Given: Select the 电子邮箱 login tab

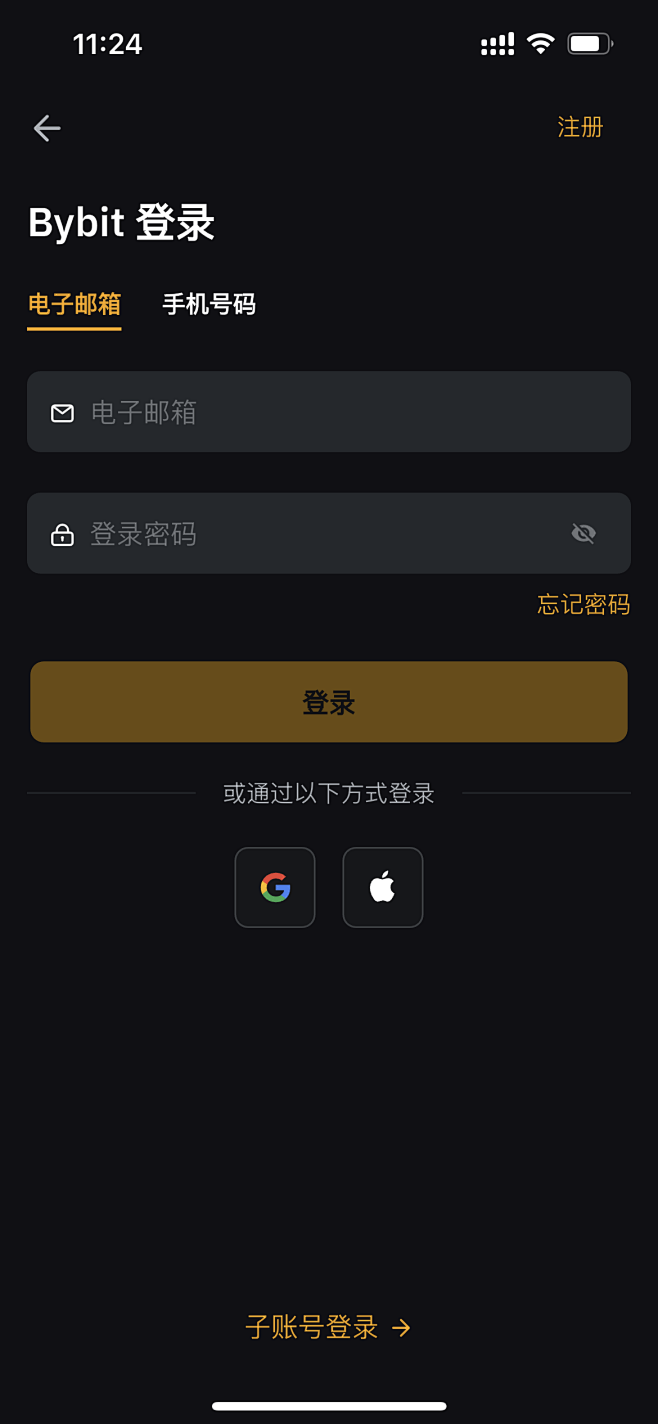Looking at the screenshot, I should point(74,304).
